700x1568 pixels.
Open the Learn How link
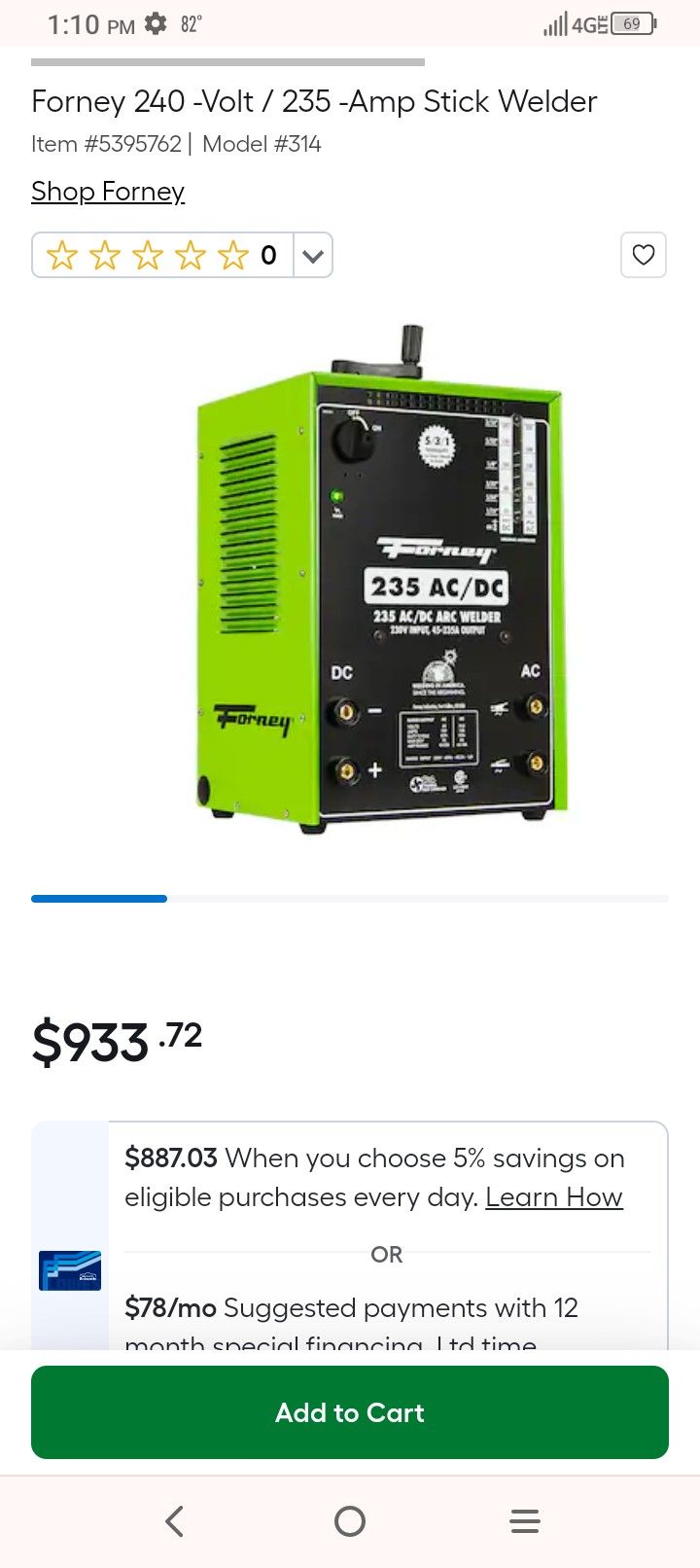553,1197
